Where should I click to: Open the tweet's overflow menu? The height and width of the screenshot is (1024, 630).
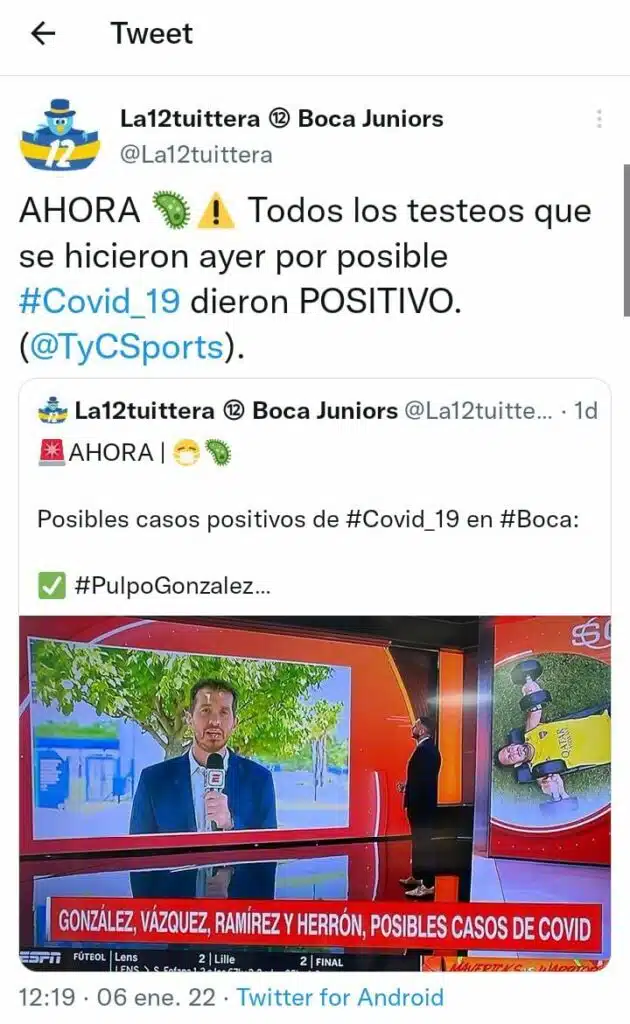[x=598, y=119]
